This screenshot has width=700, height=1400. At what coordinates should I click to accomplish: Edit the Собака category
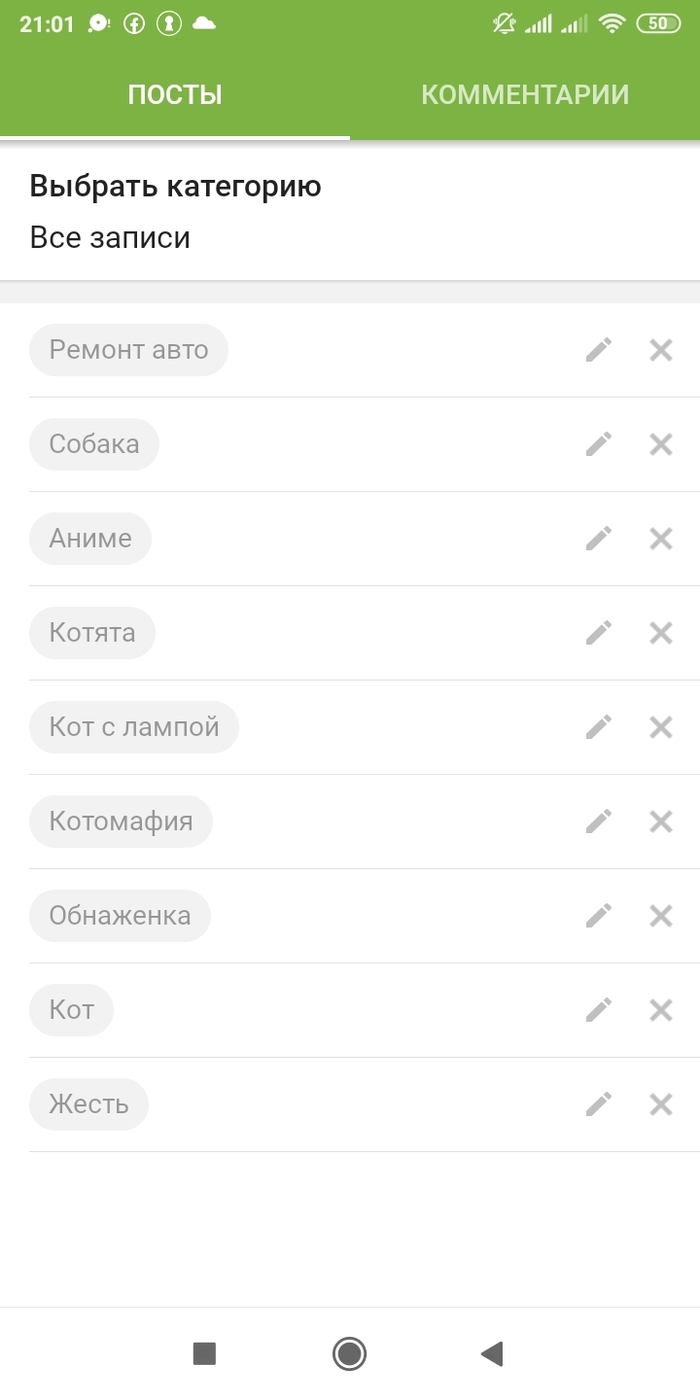(x=598, y=444)
